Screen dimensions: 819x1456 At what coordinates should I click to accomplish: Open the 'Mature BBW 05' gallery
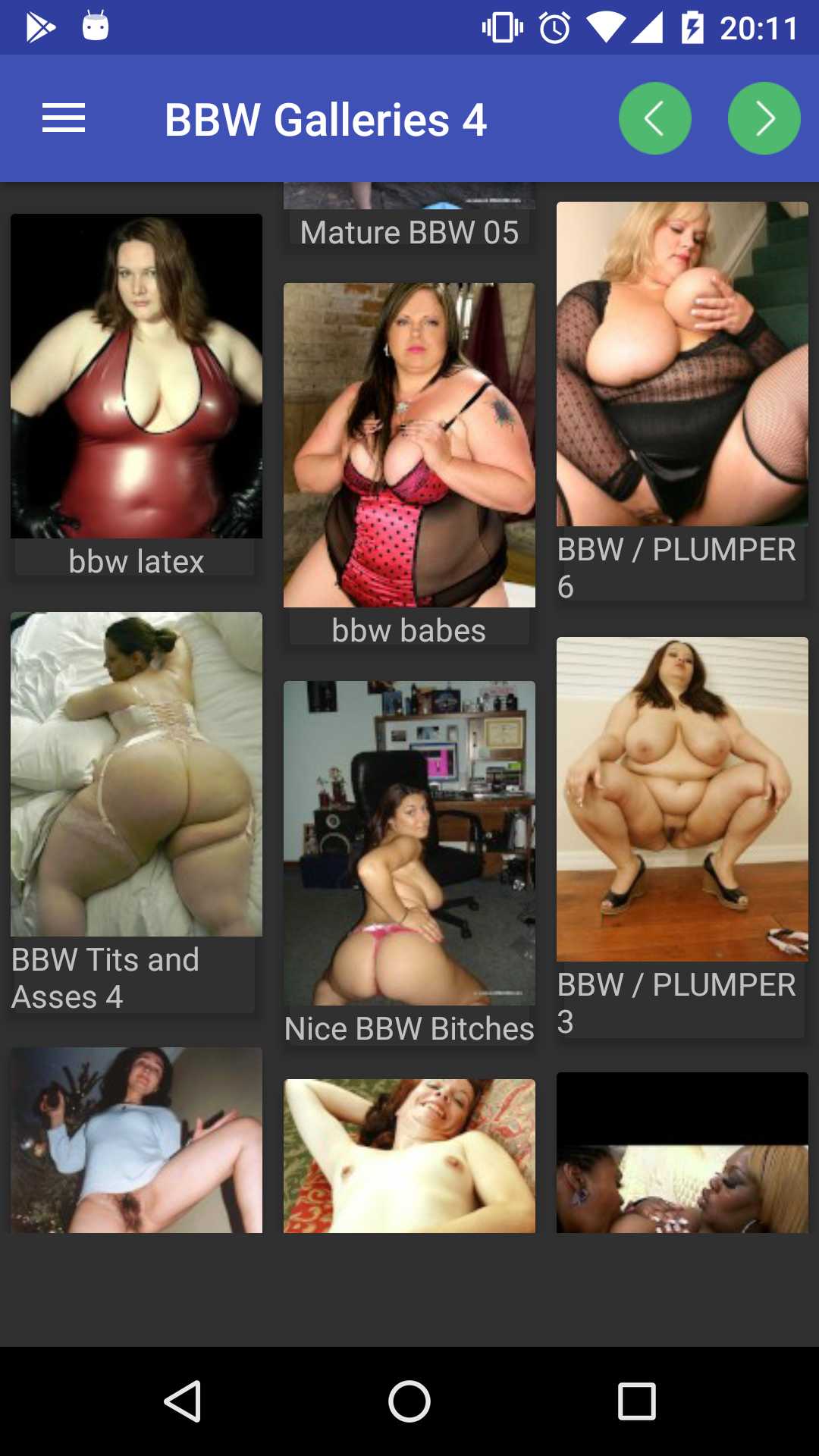[x=409, y=231]
